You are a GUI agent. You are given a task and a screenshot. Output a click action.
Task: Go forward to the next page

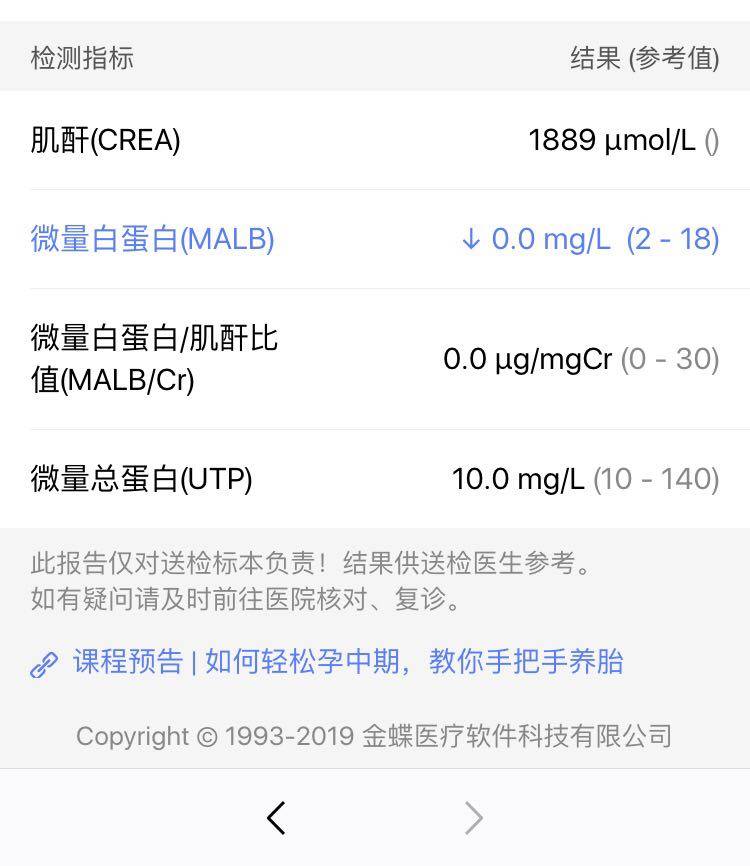click(x=474, y=818)
